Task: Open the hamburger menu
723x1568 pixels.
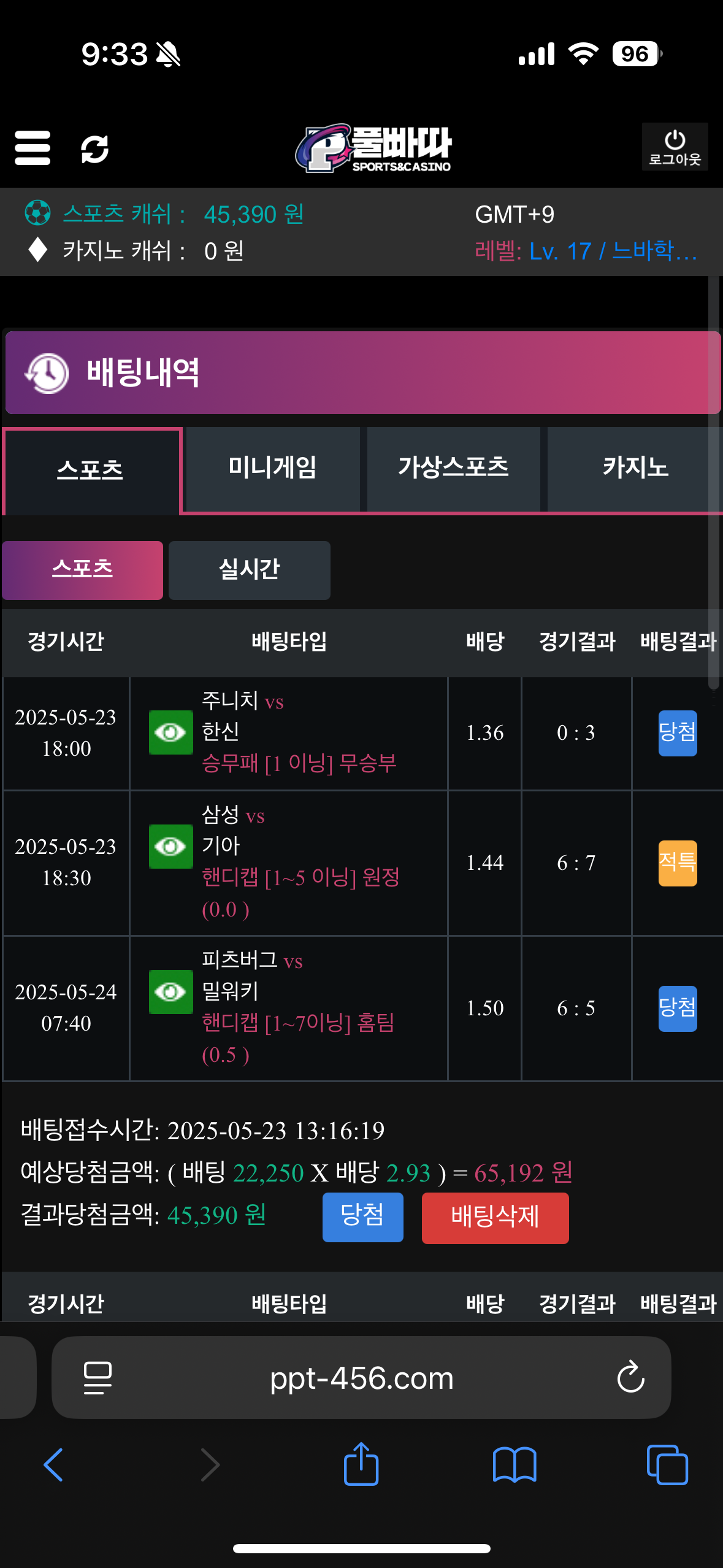Action: [x=33, y=148]
